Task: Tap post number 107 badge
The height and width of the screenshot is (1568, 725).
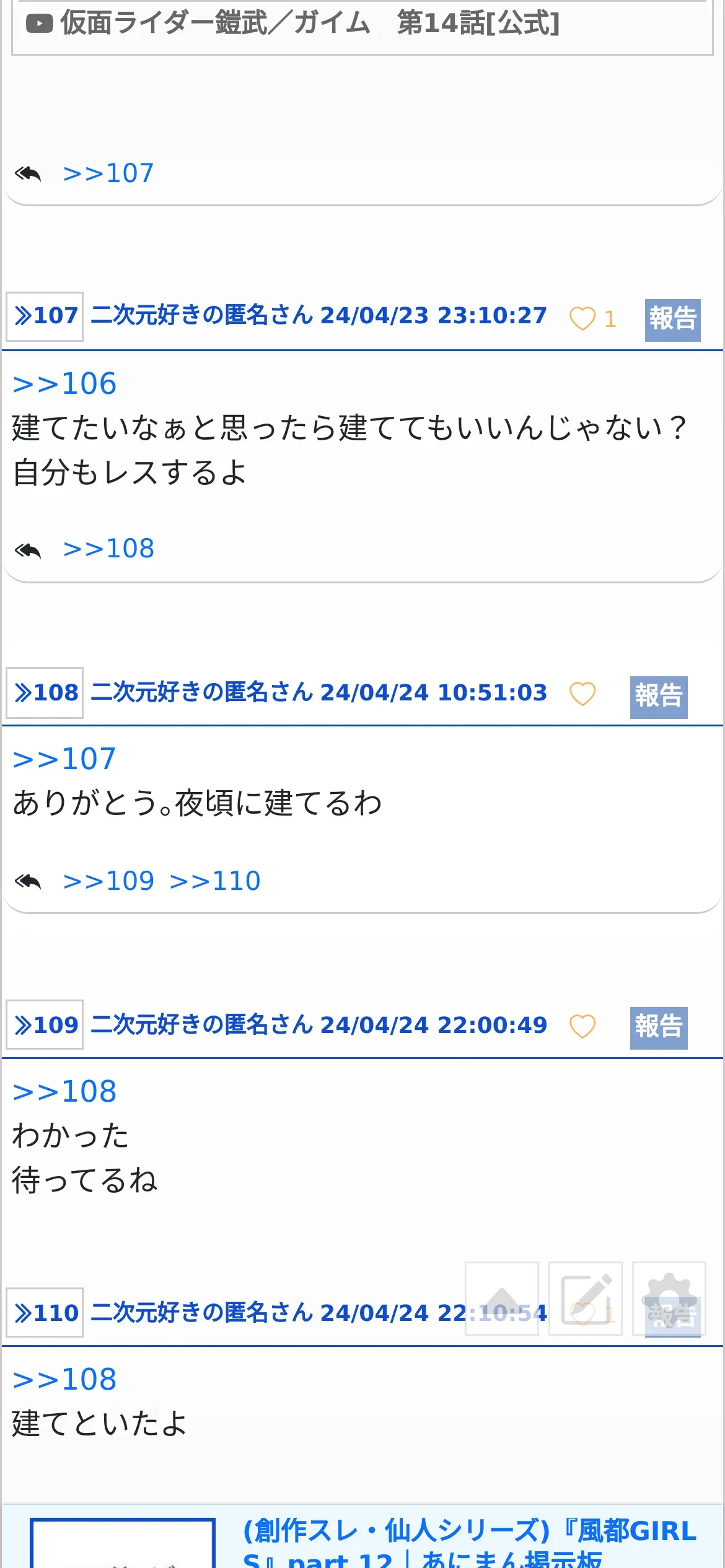Action: pos(45,316)
